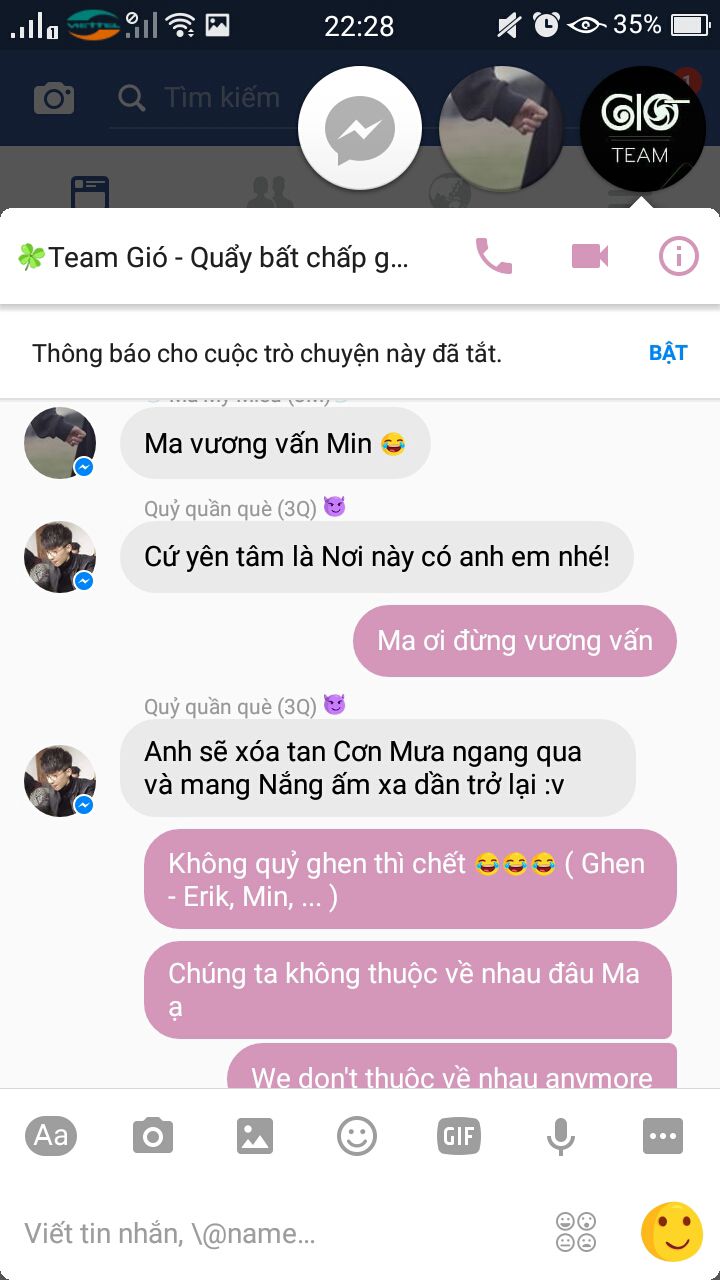The image size is (720, 1280).
Task: Switch to the Gió Team chat head
Action: (x=642, y=130)
